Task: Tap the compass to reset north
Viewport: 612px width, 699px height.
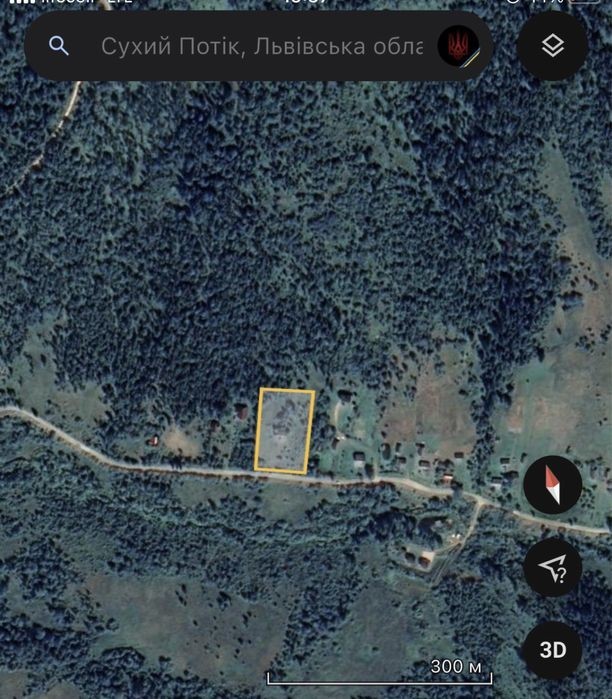Action: point(552,486)
